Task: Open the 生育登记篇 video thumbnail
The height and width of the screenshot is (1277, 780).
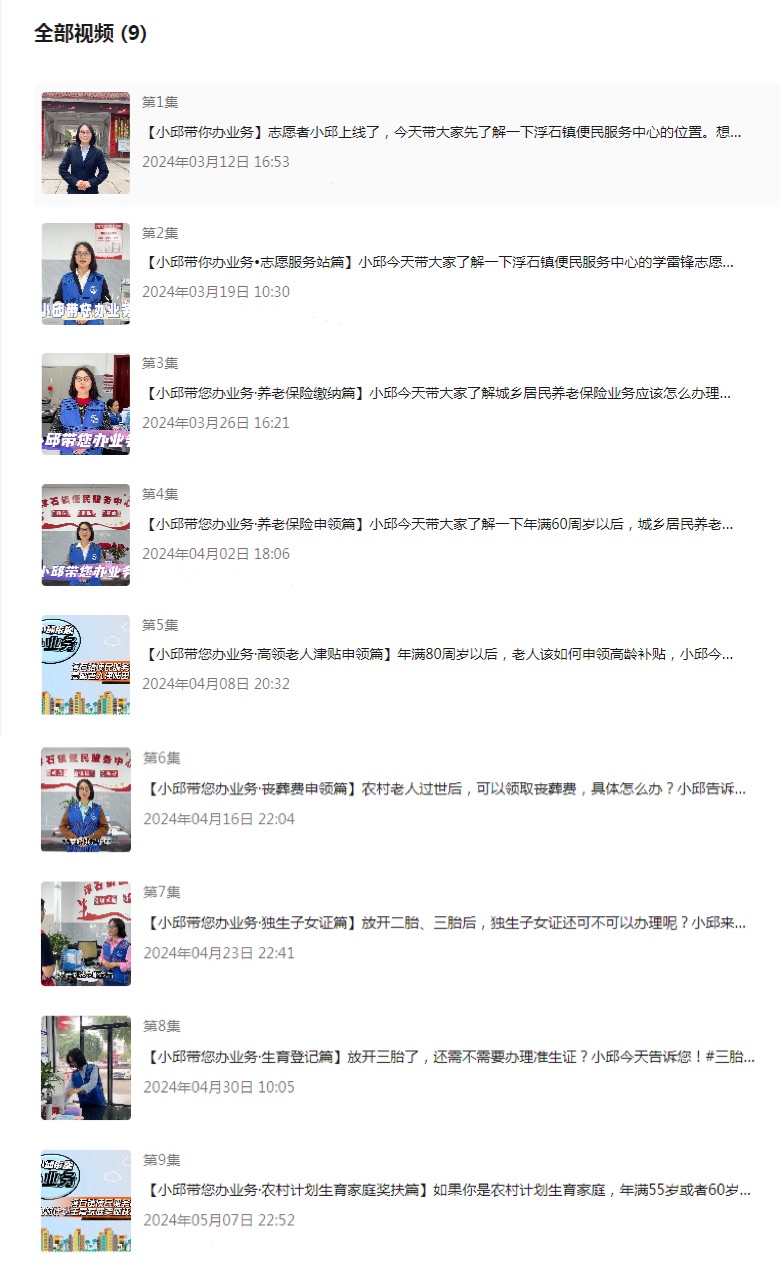Action: coord(86,1066)
